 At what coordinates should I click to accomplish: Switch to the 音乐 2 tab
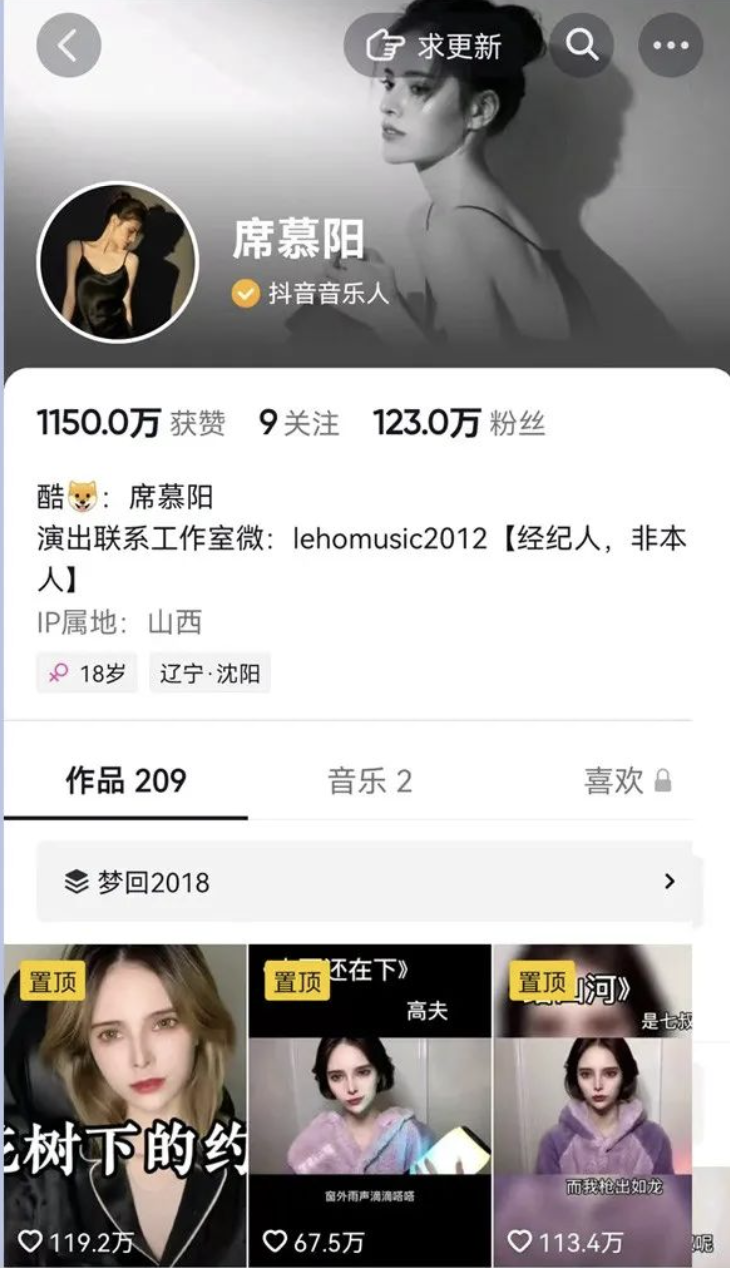point(369,781)
